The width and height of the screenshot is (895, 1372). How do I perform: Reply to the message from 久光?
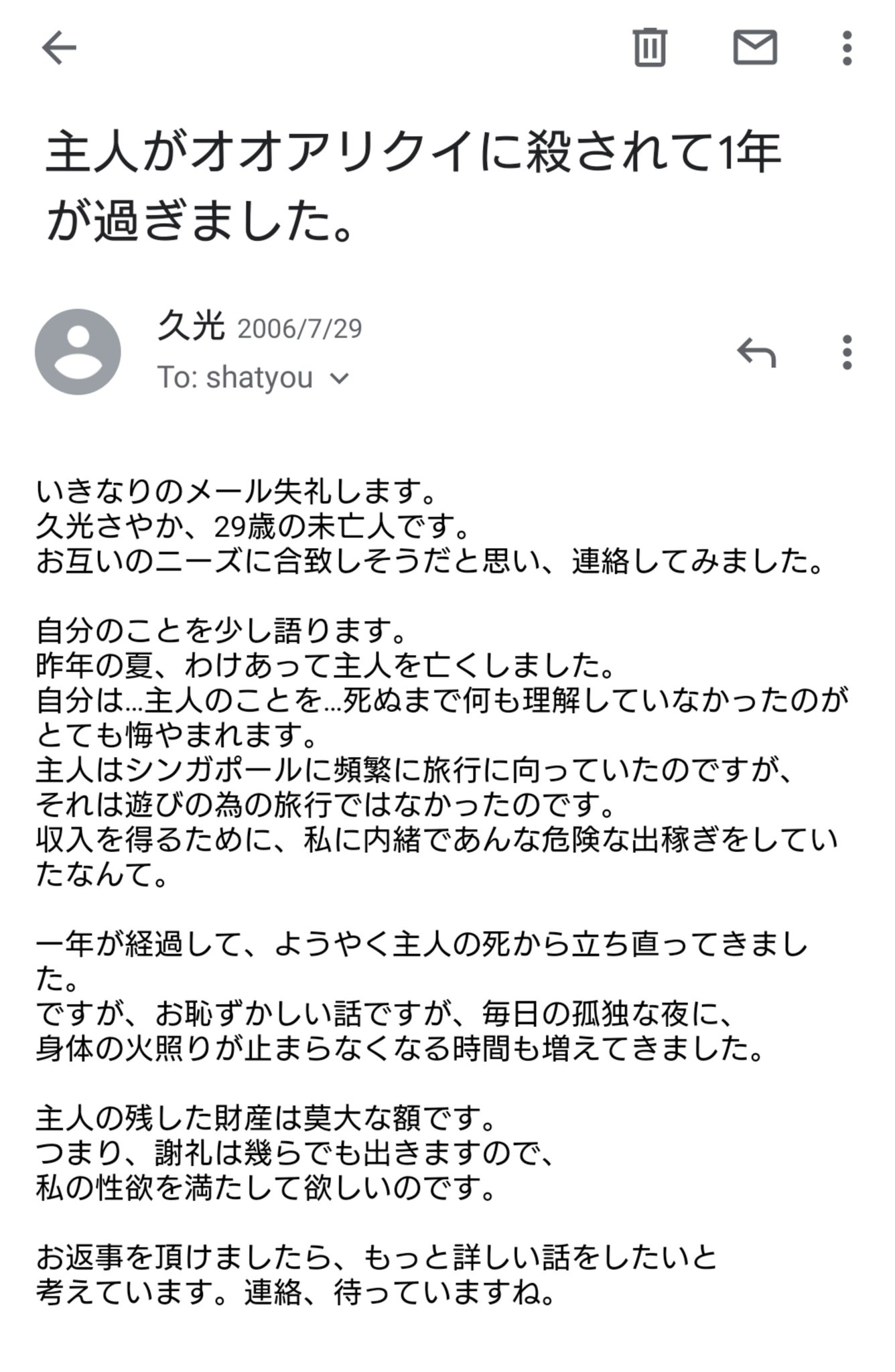(756, 352)
